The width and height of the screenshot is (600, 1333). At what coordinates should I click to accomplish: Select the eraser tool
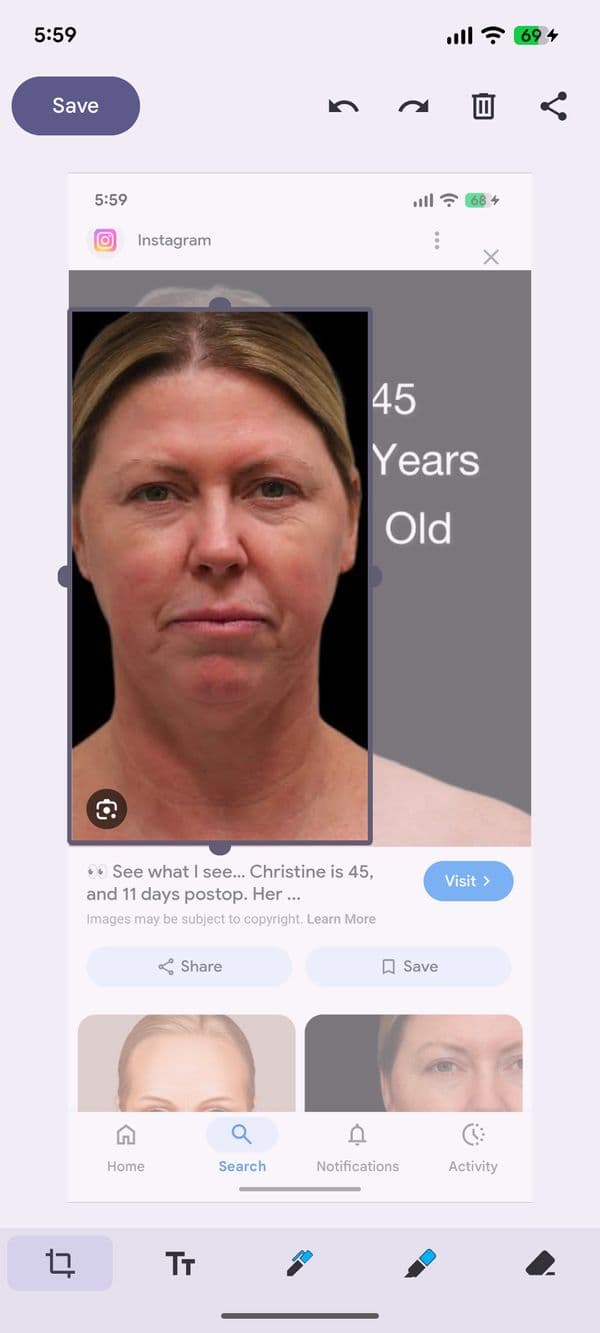tap(540, 1263)
